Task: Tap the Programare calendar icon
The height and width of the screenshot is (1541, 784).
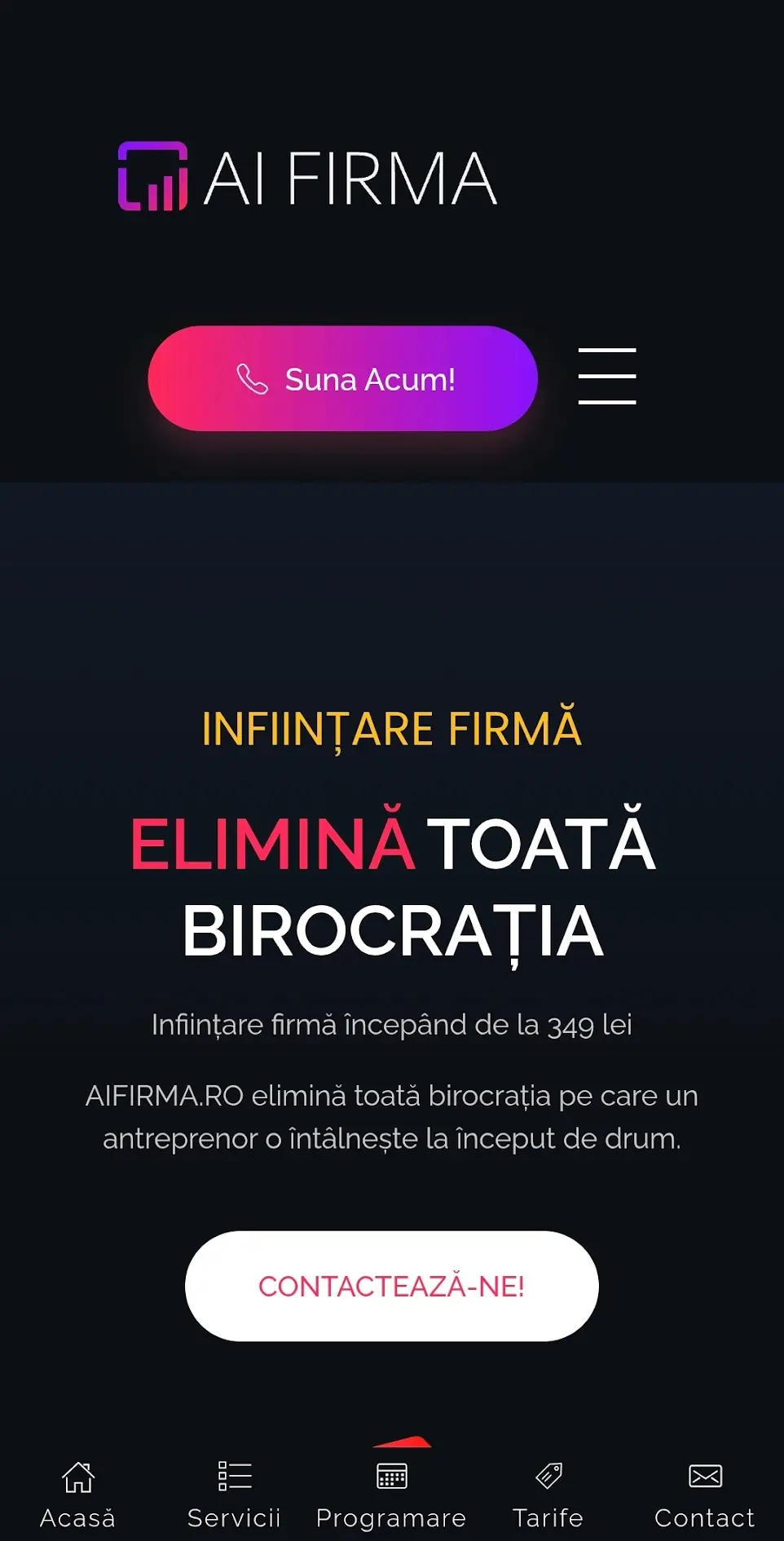Action: (390, 1476)
